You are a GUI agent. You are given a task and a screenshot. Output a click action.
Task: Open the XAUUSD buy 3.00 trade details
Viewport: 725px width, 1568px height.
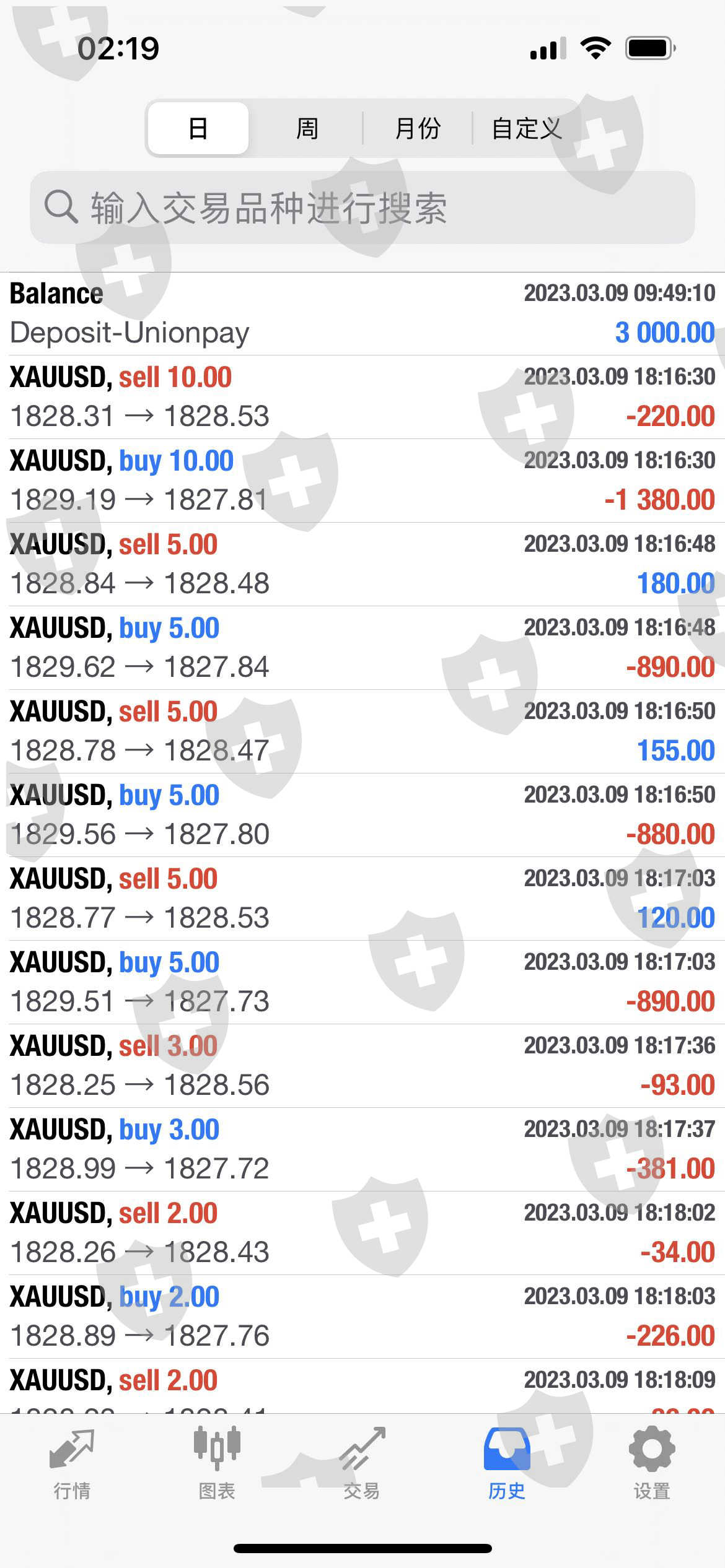coord(362,1149)
